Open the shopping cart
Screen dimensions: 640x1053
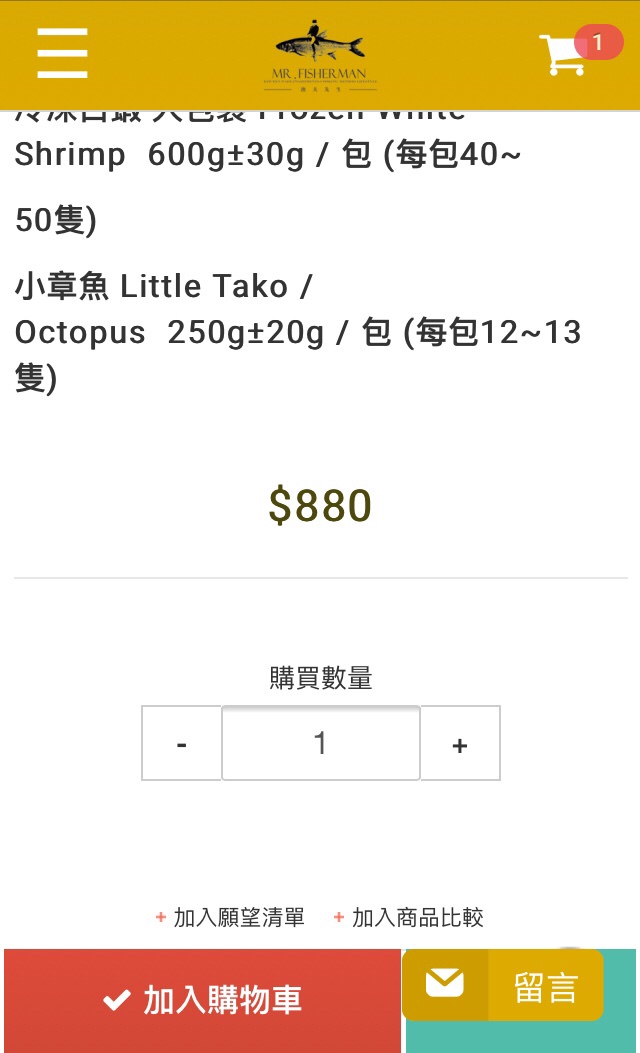coord(565,55)
